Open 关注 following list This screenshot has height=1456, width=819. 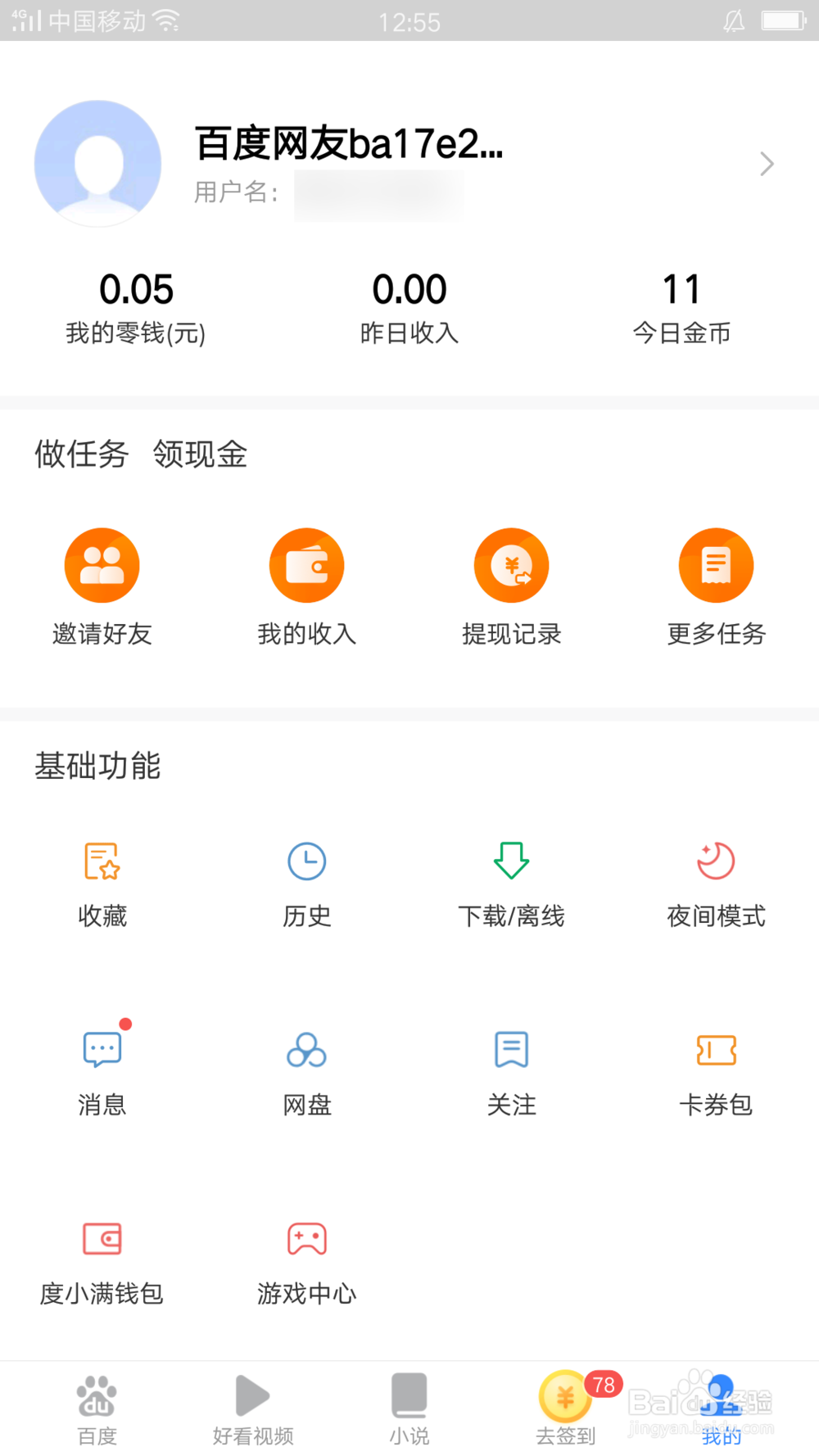click(512, 1071)
